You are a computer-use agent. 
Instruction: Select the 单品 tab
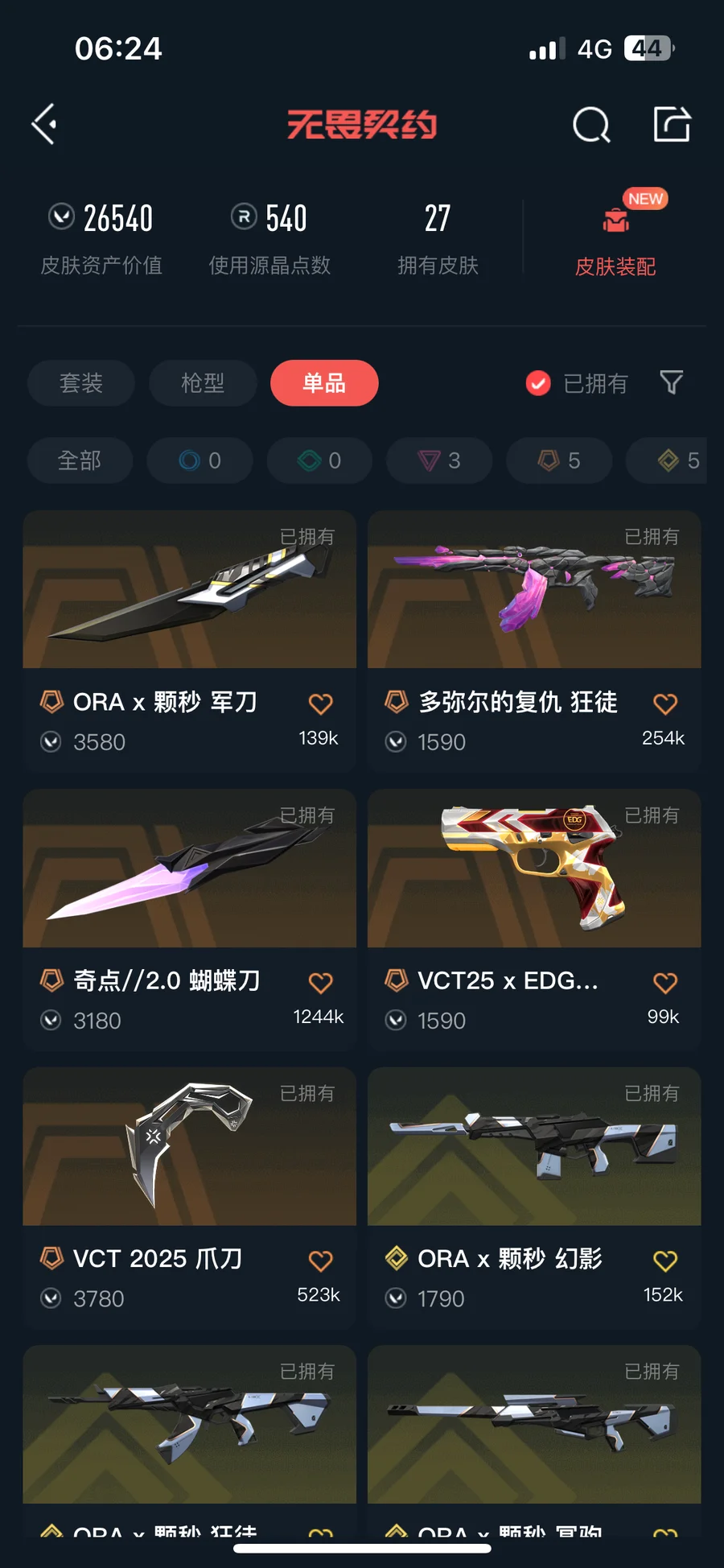[x=324, y=383]
